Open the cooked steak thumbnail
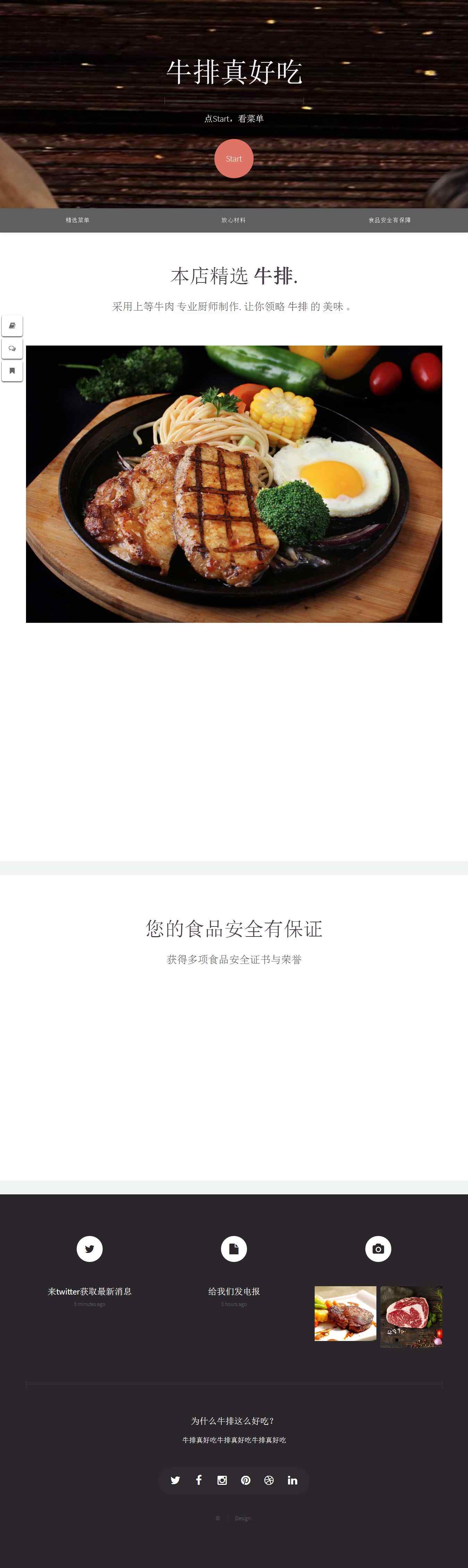The image size is (468, 1568). [345, 1314]
